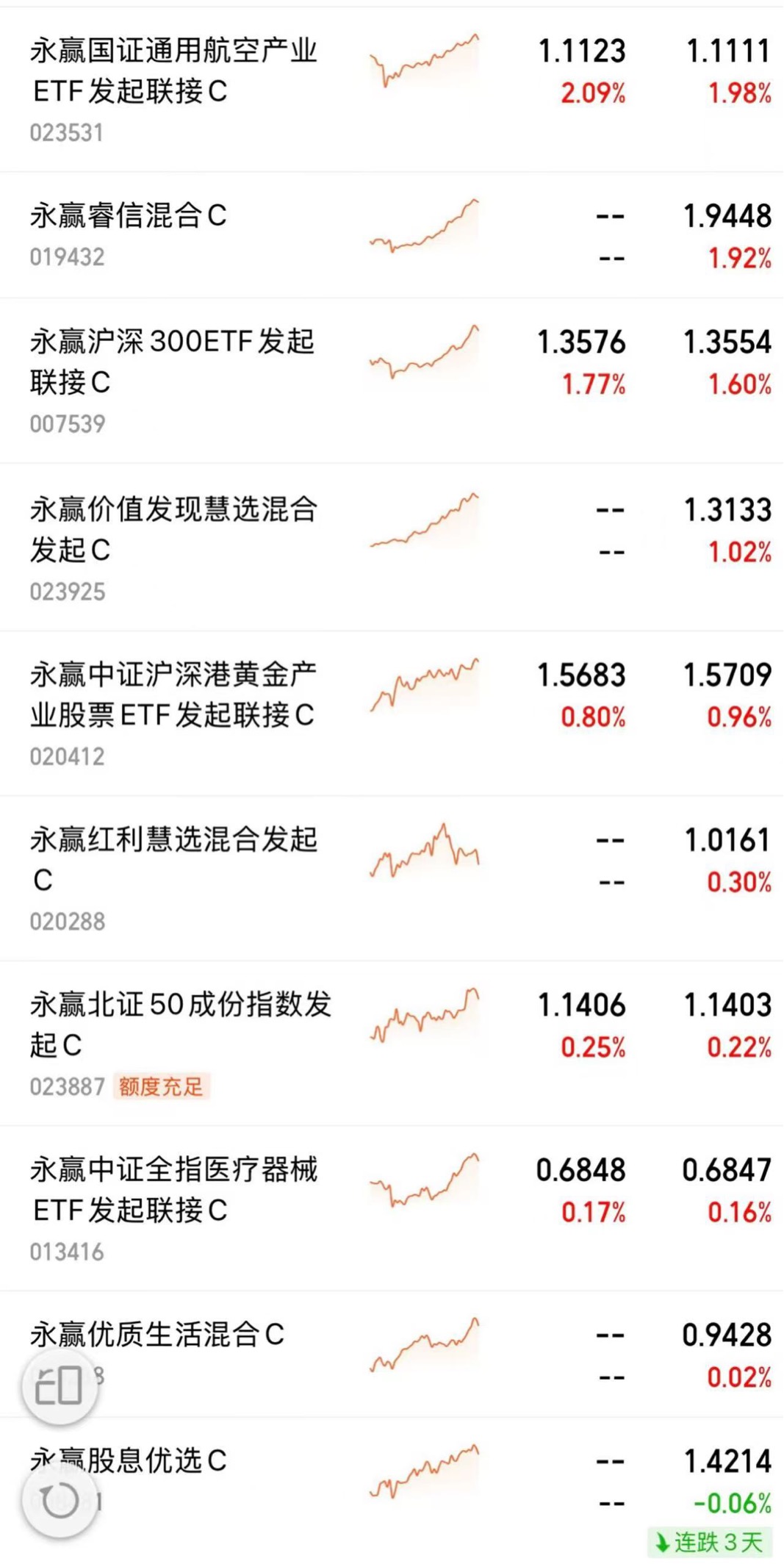
Task: View 永赢沪深300ETF发起联接C fund details
Action: 392,381
